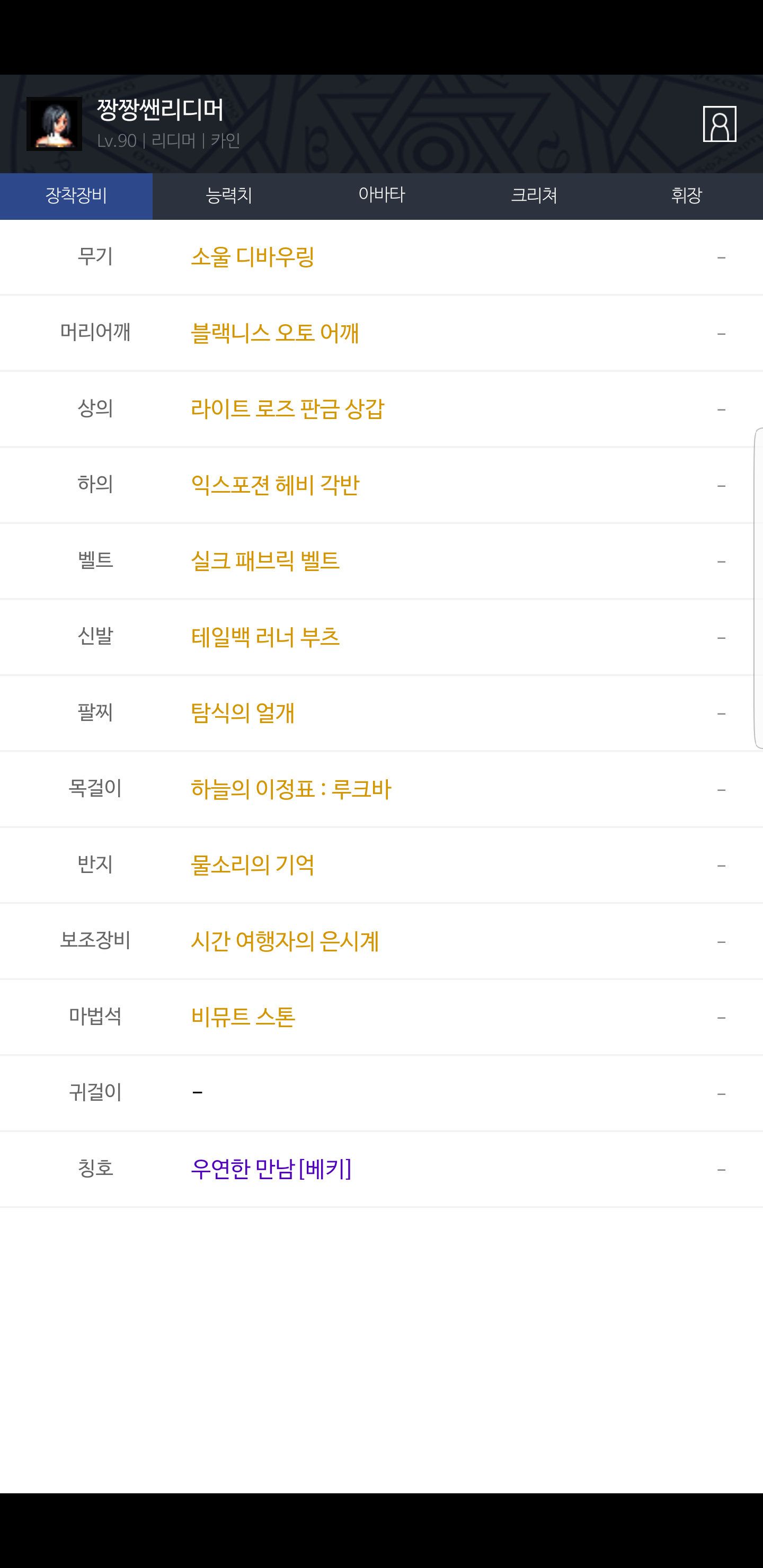Open 실크 패브릭 벨트 item

coord(265,561)
